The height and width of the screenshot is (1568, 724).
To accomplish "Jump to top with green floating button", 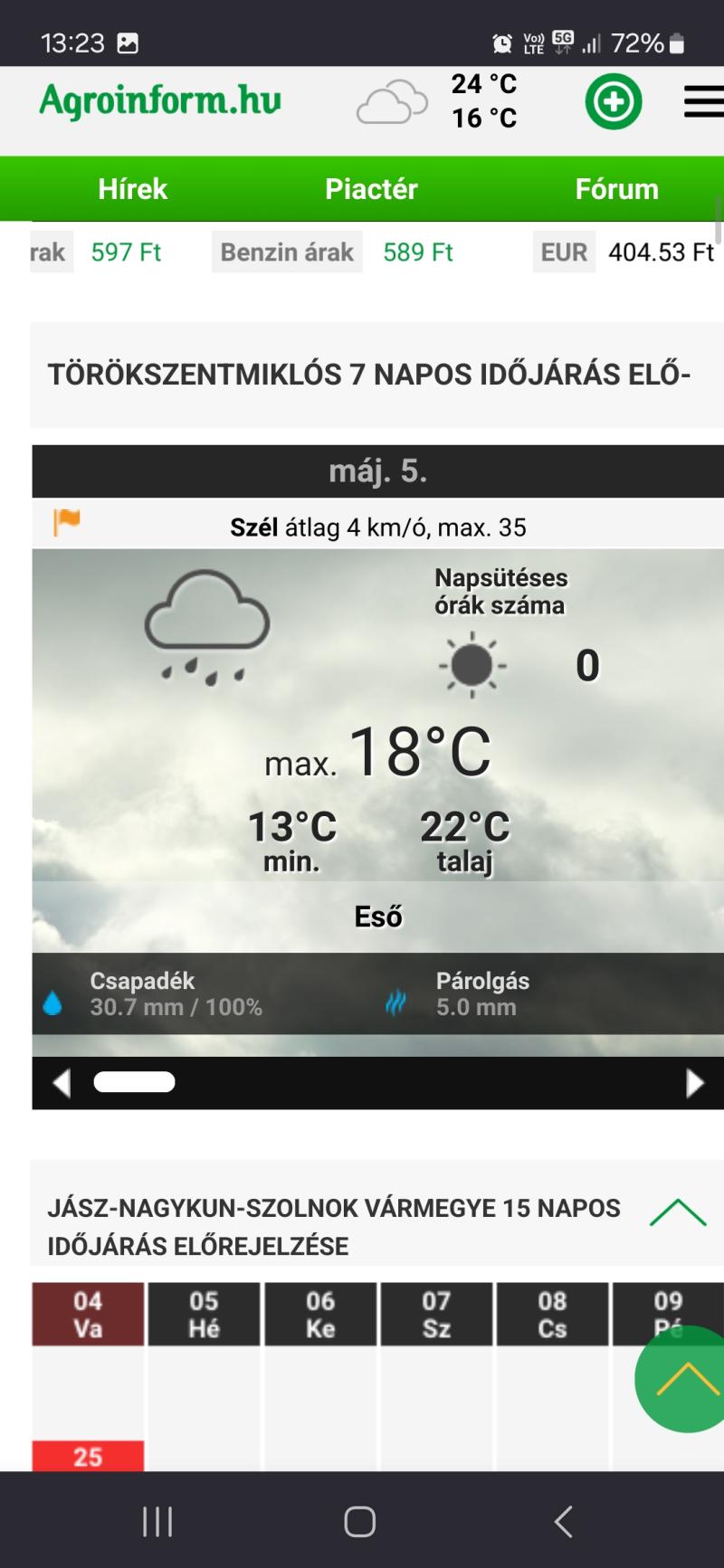I will 685,1379.
